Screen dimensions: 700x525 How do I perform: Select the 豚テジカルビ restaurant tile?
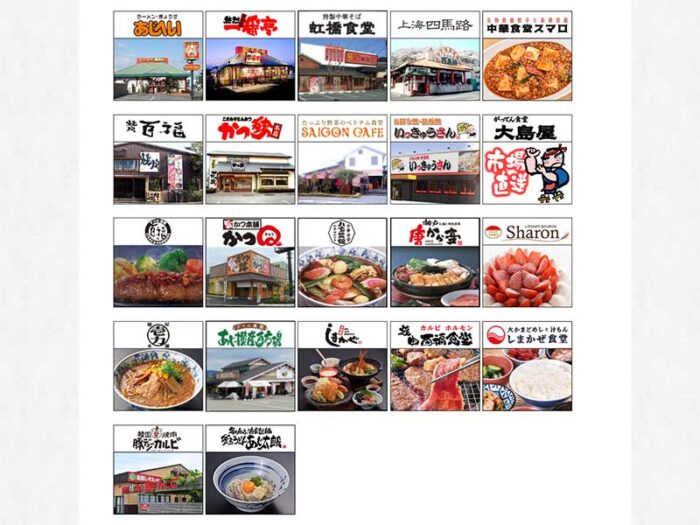[x=158, y=469]
